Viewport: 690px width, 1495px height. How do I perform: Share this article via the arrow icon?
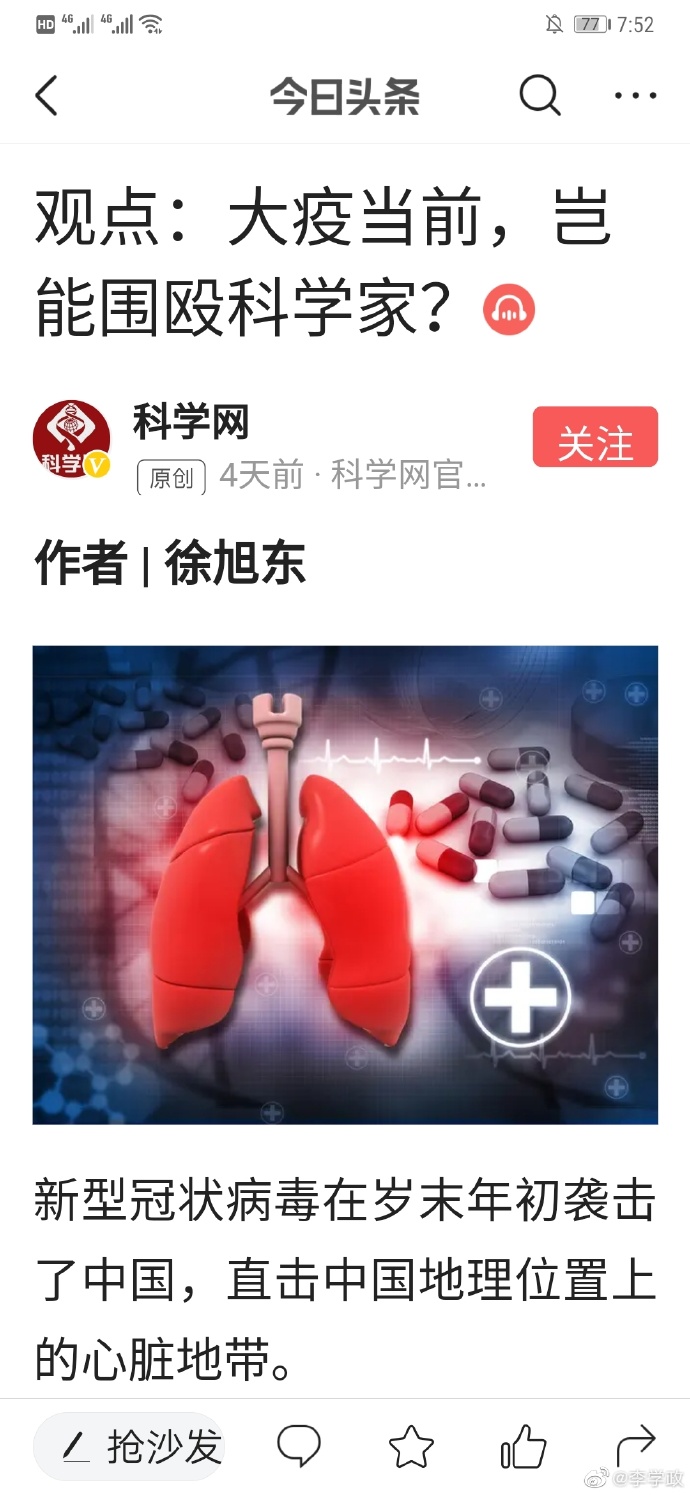click(635, 1445)
